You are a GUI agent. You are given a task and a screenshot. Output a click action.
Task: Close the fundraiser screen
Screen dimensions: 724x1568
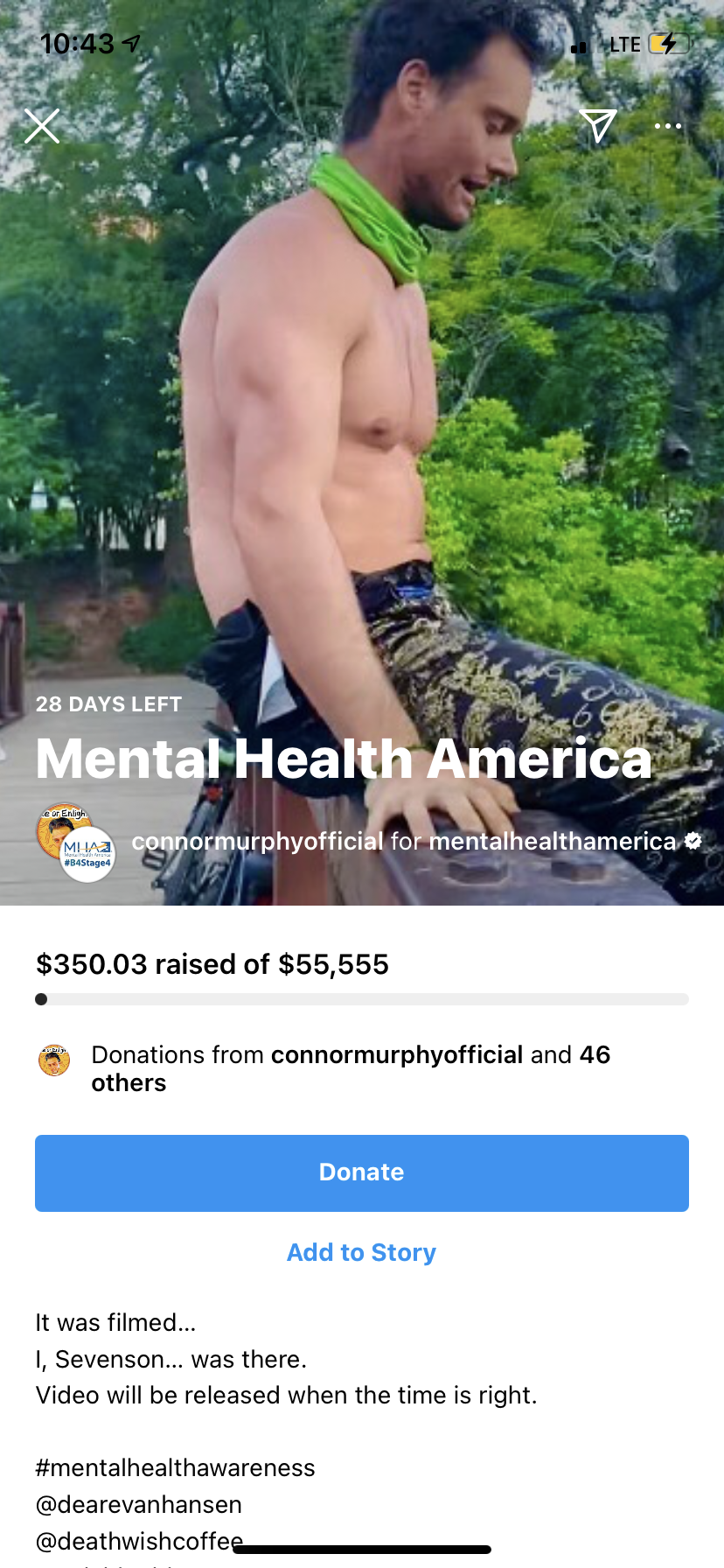click(42, 126)
